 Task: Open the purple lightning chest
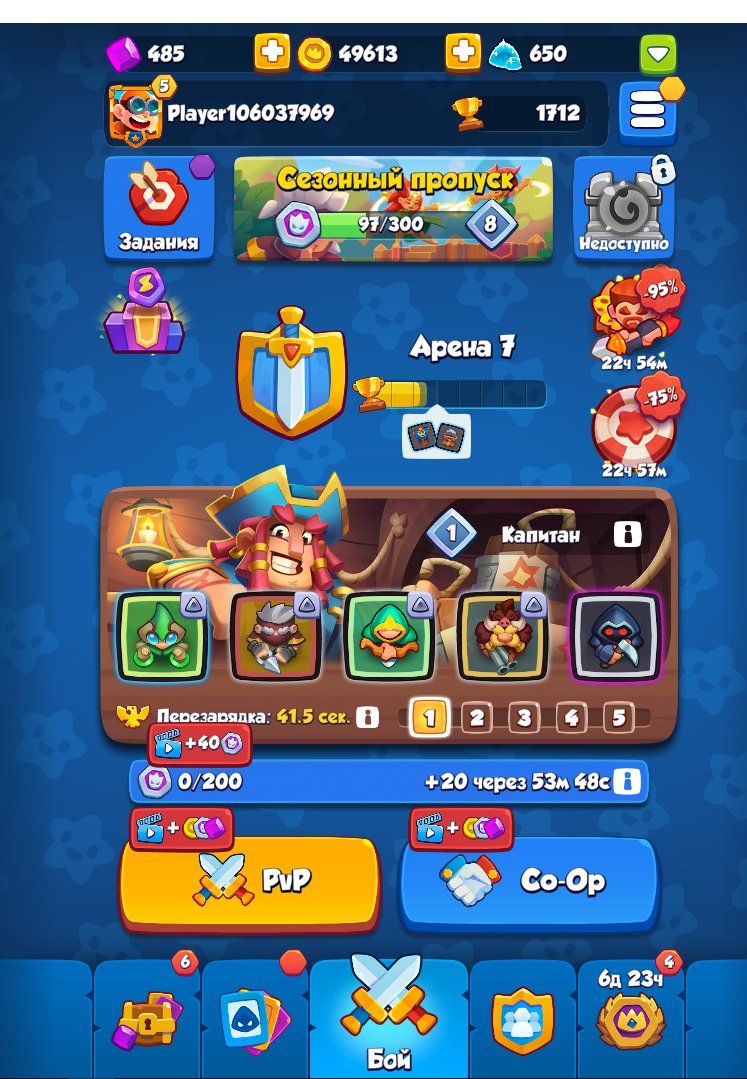145,314
